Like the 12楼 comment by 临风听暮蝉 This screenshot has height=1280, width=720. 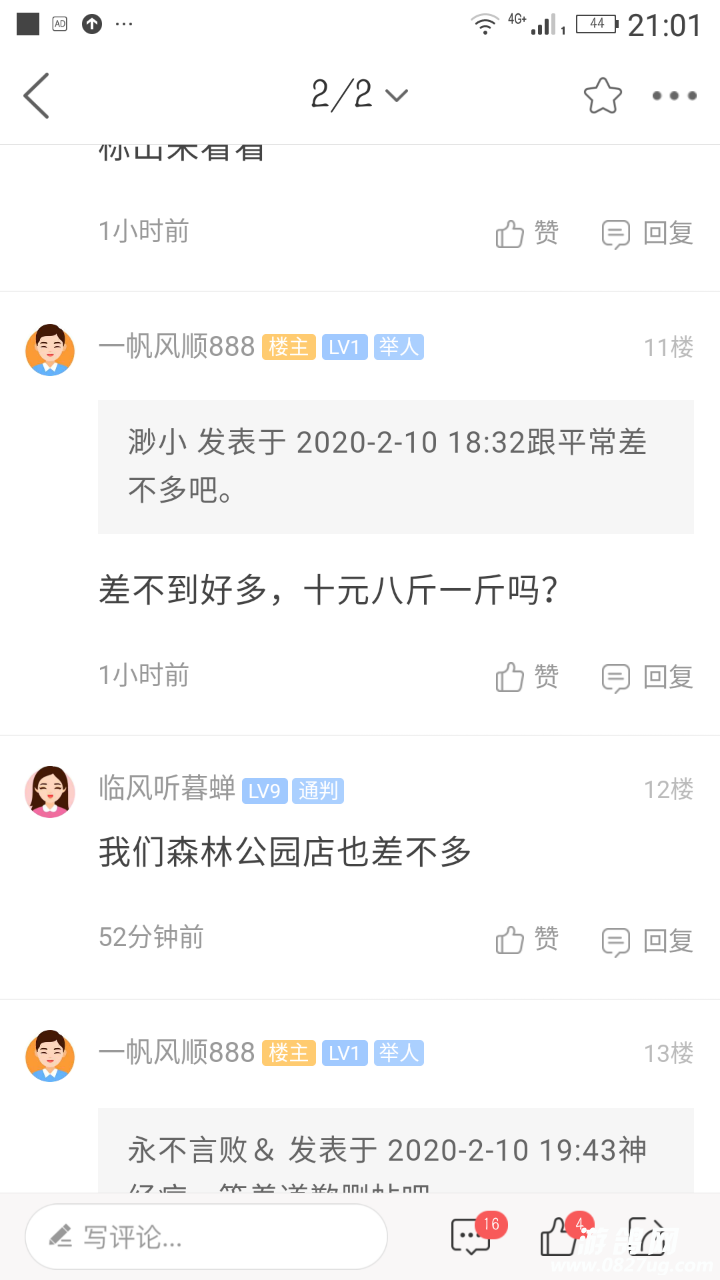coord(527,939)
